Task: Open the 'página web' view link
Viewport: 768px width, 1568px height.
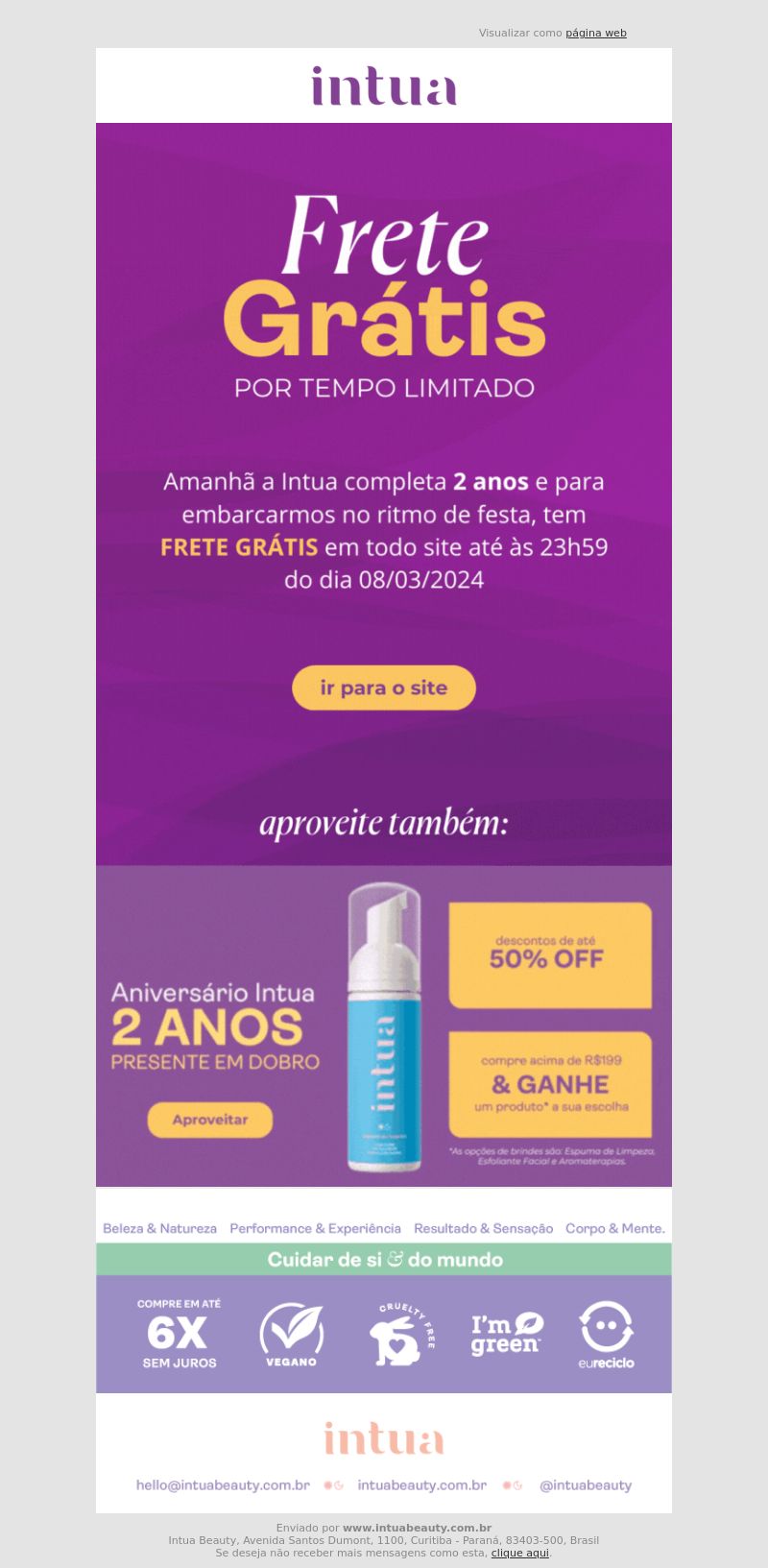Action: [595, 33]
